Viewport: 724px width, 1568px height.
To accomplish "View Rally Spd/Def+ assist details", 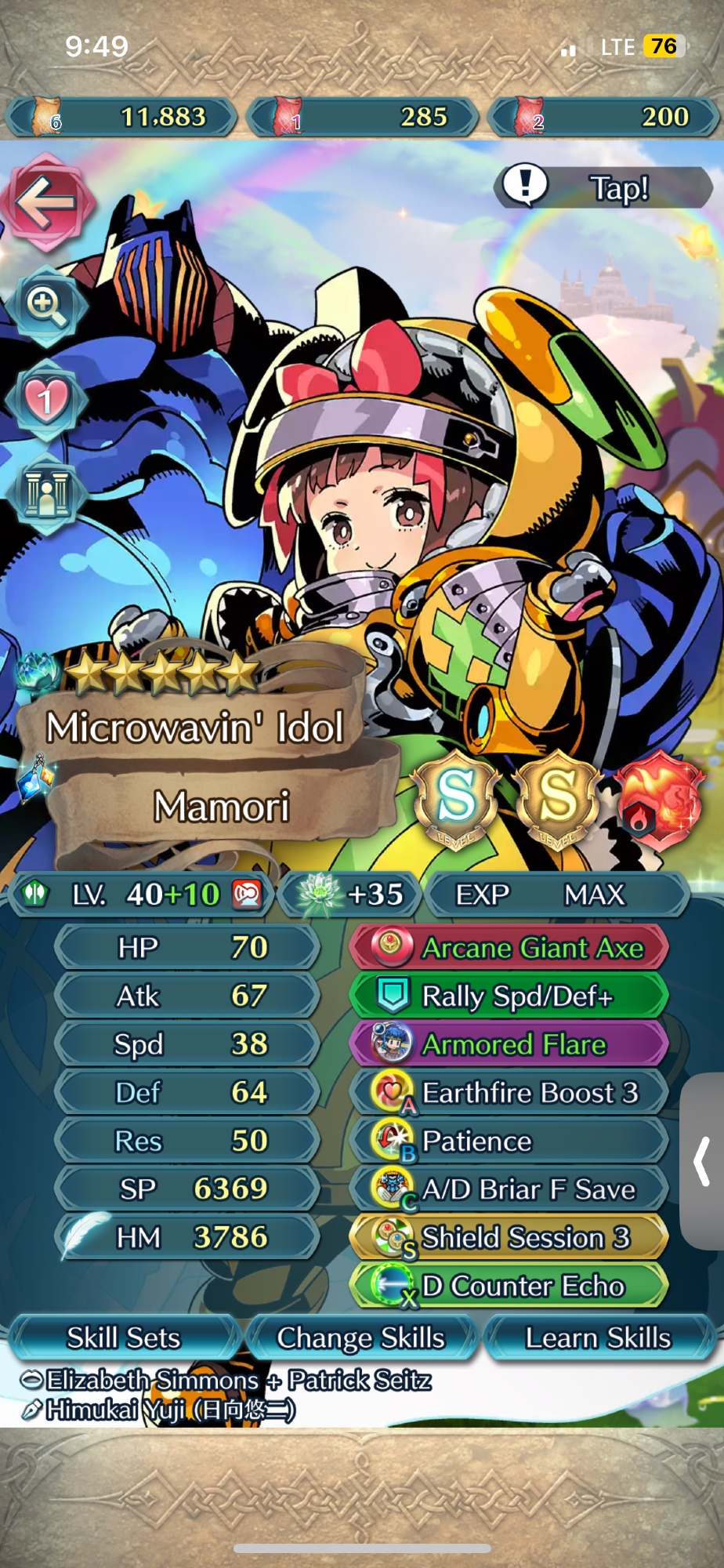I will click(x=509, y=996).
